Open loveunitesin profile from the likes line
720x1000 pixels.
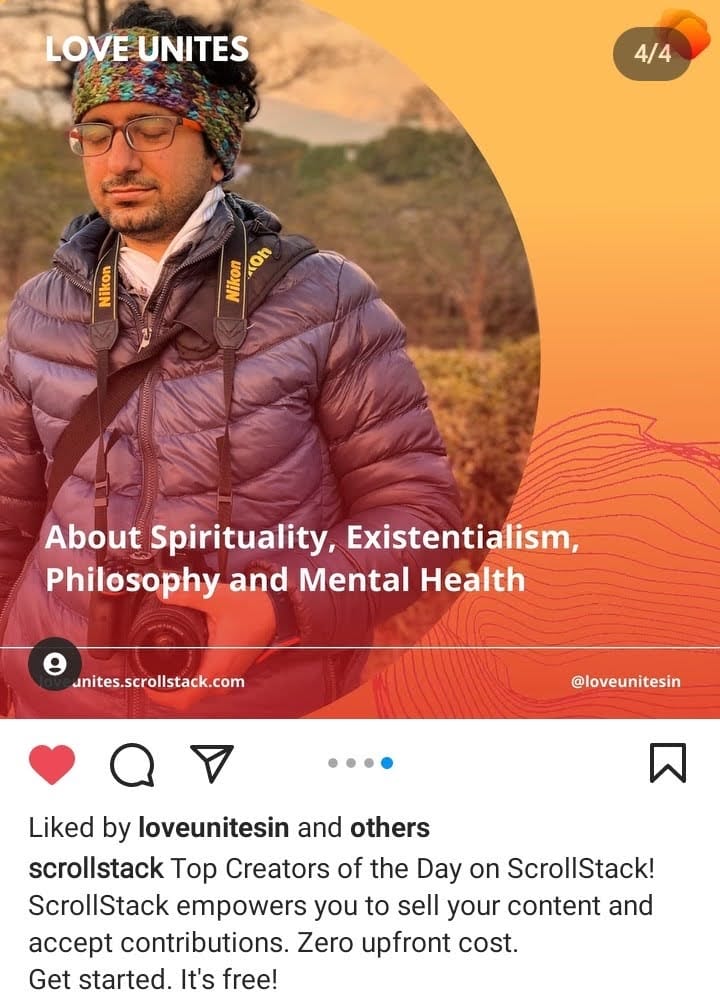(x=214, y=828)
